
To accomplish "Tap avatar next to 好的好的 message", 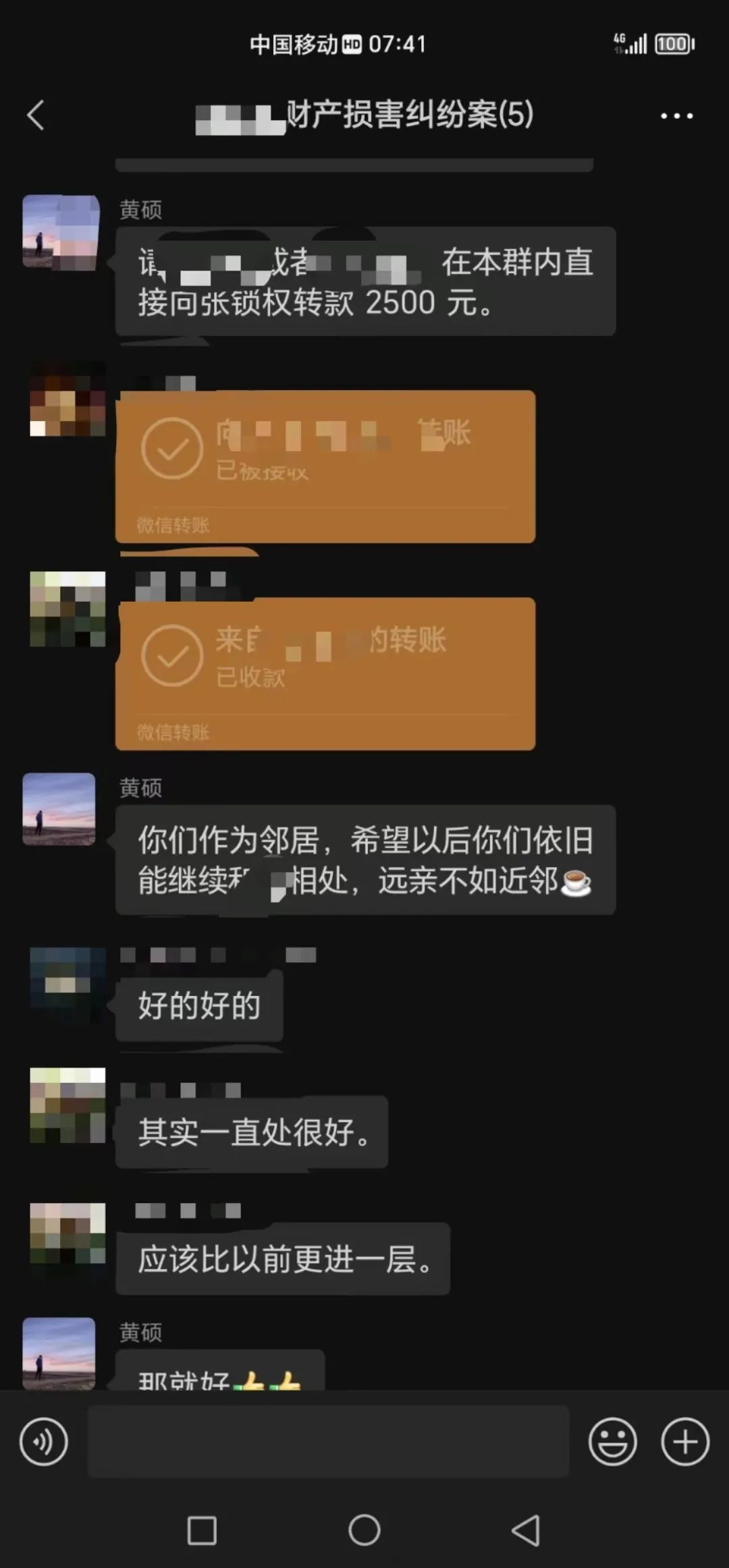I will pyautogui.click(x=67, y=984).
